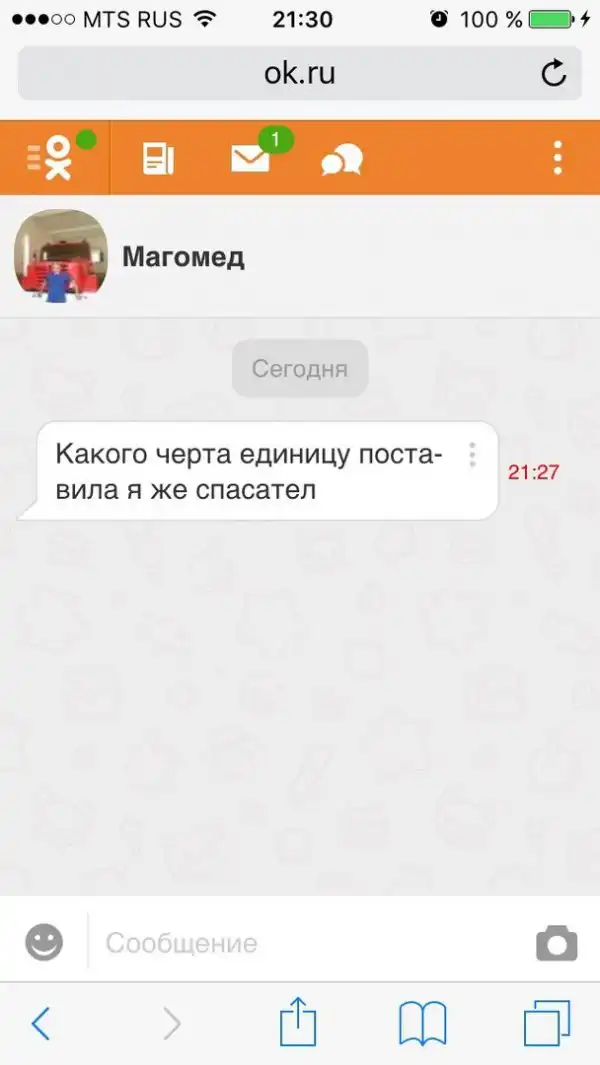Open the orange bar overflow menu
The height and width of the screenshot is (1065, 600).
557,158
